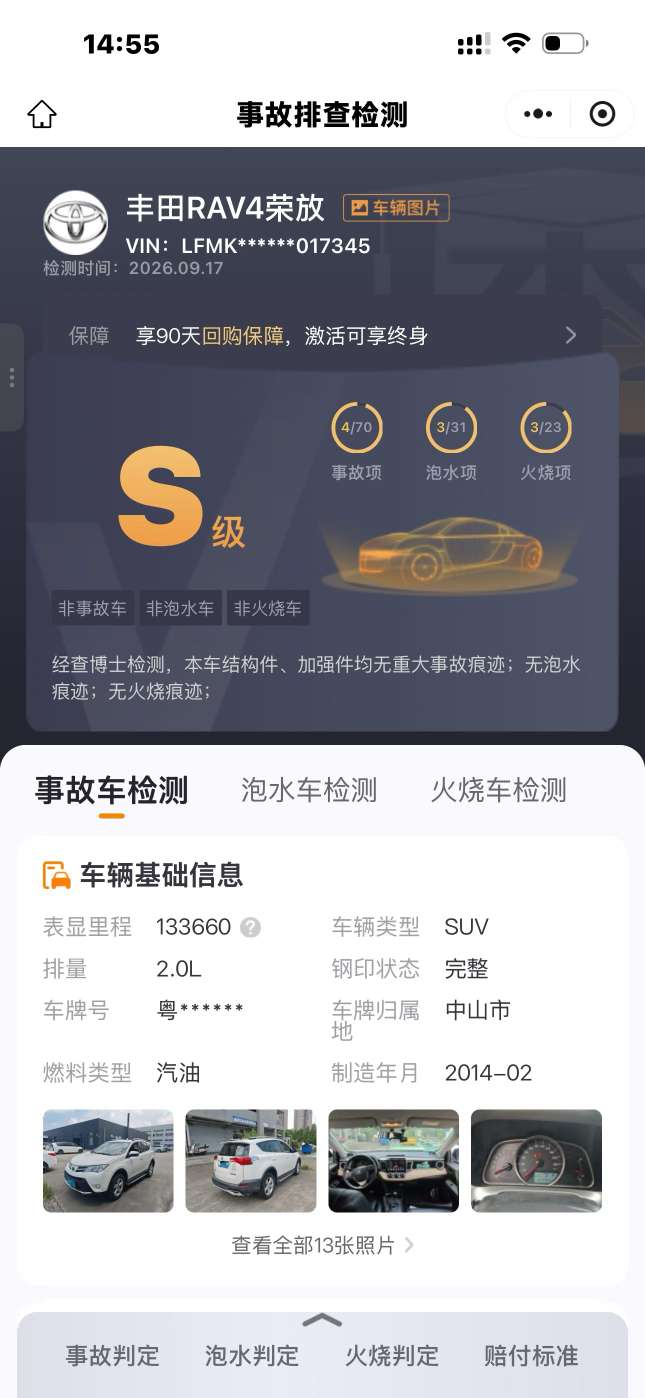Select the 事故车检测 tab
The height and width of the screenshot is (1398, 645).
click(x=112, y=790)
